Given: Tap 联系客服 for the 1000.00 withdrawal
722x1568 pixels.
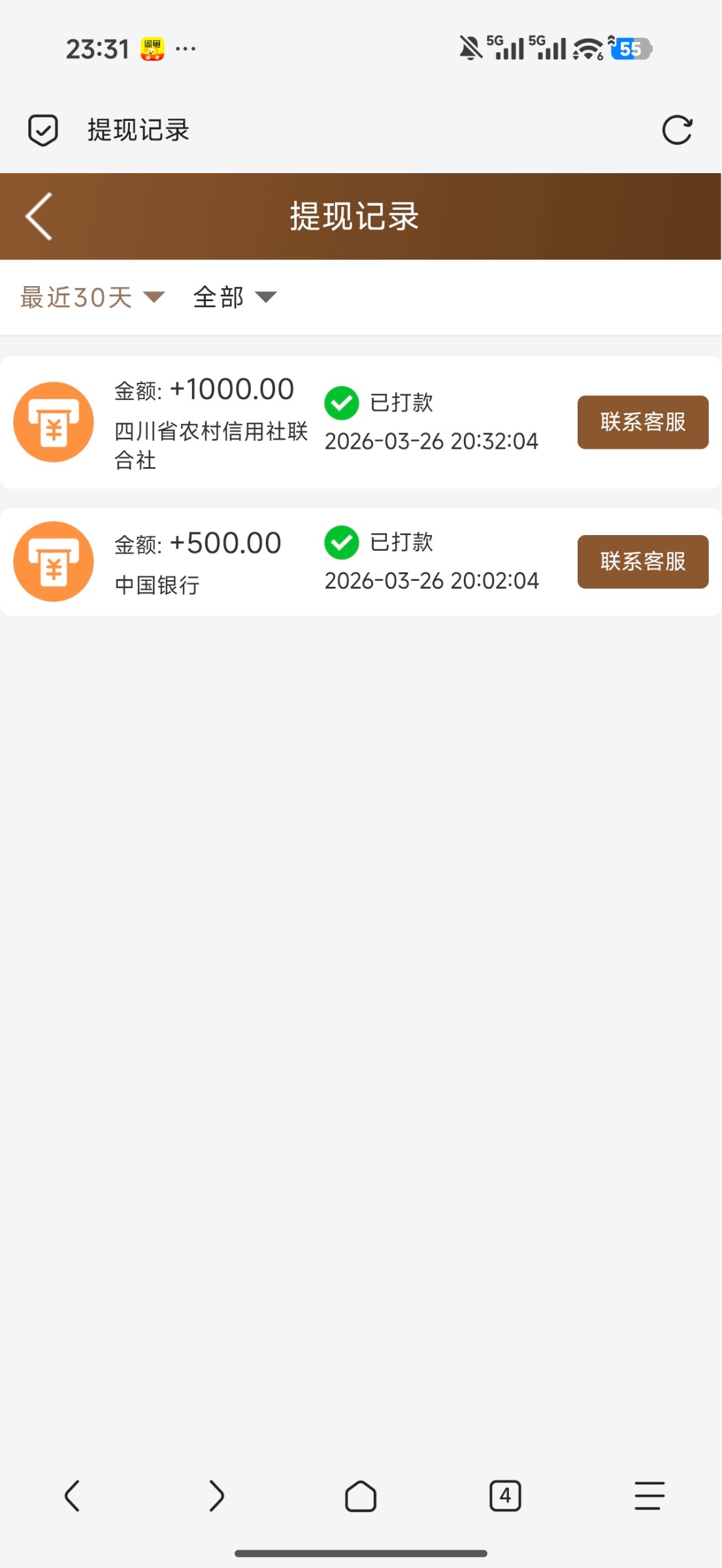Looking at the screenshot, I should pyautogui.click(x=642, y=422).
